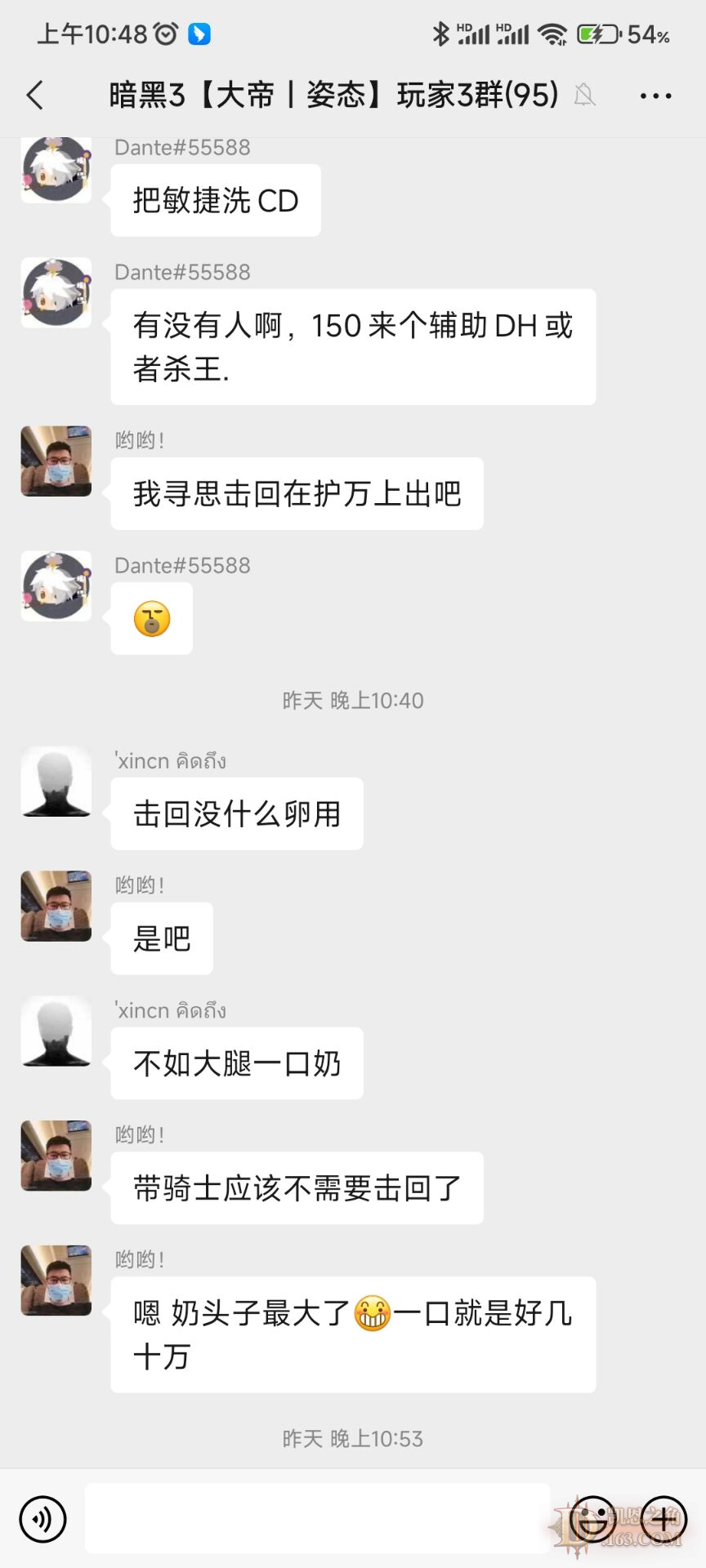Tap the message text input field
Viewport: 706px width, 1568px height.
317,1519
